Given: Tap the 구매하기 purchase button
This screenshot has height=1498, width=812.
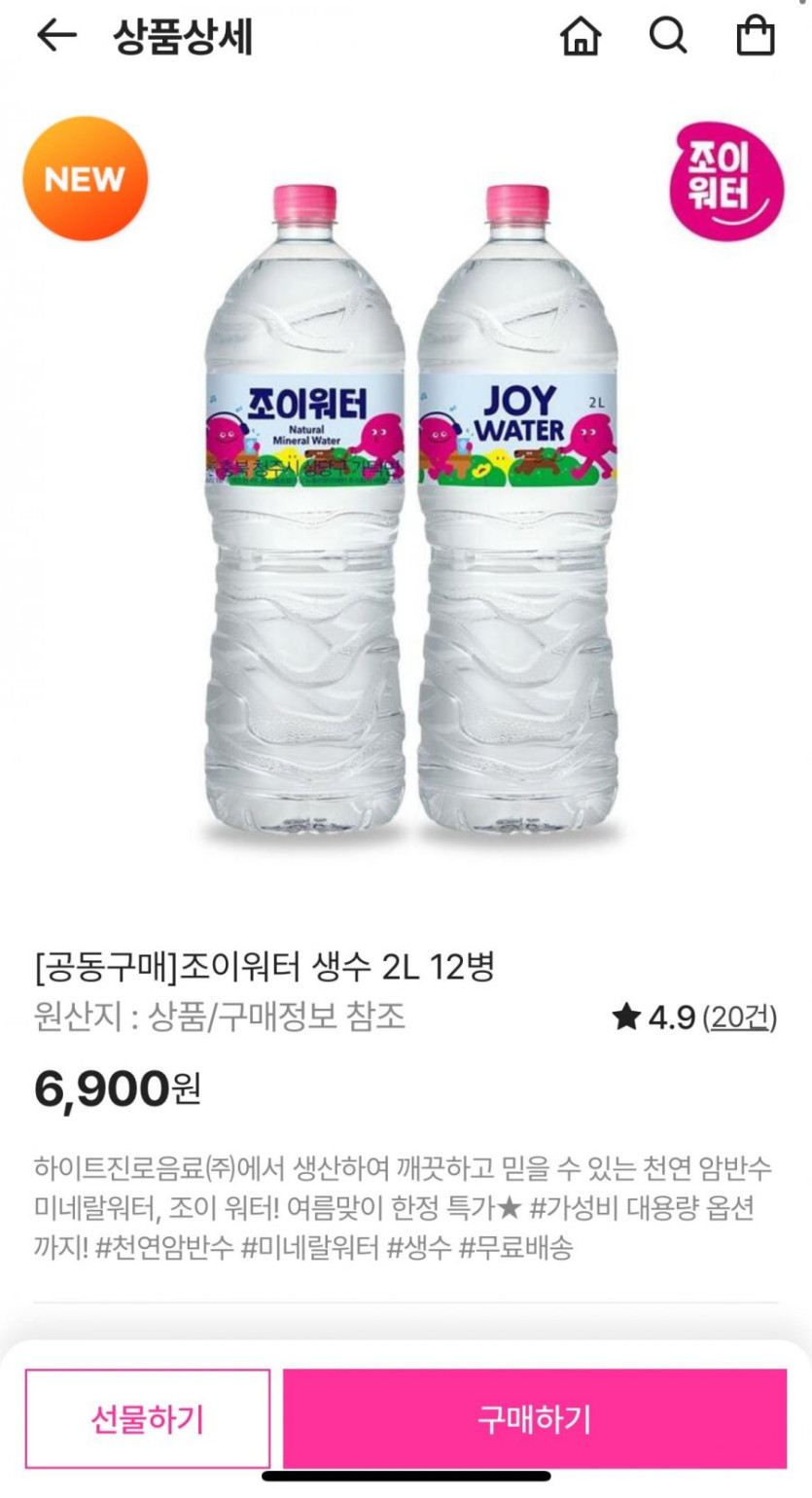Looking at the screenshot, I should point(534,1419).
